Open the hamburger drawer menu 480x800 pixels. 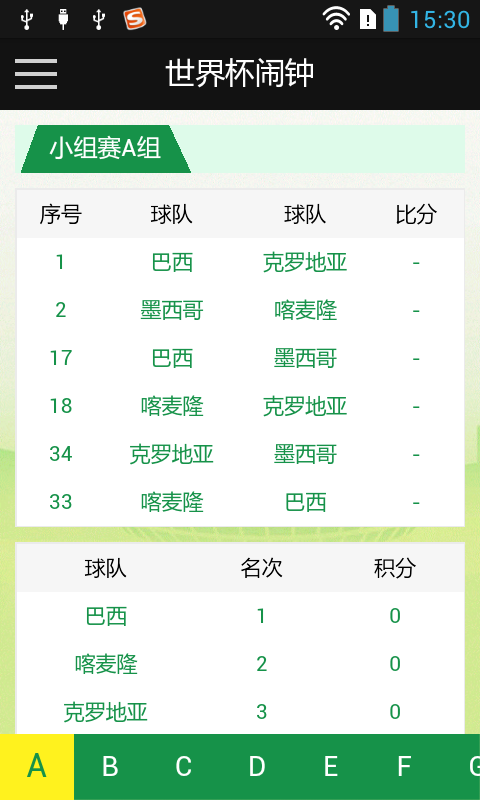click(x=36, y=74)
